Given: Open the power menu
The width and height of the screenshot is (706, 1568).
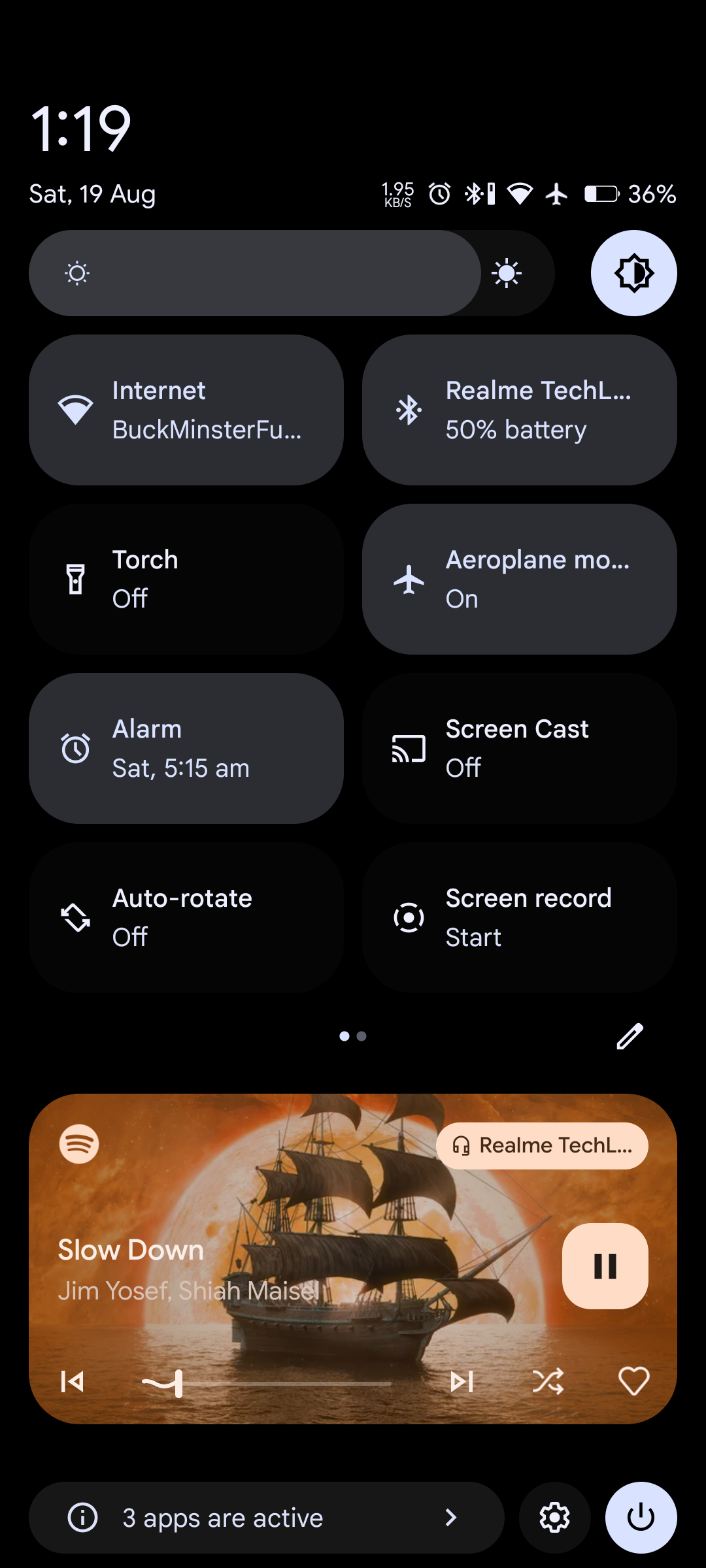Looking at the screenshot, I should (x=641, y=1518).
